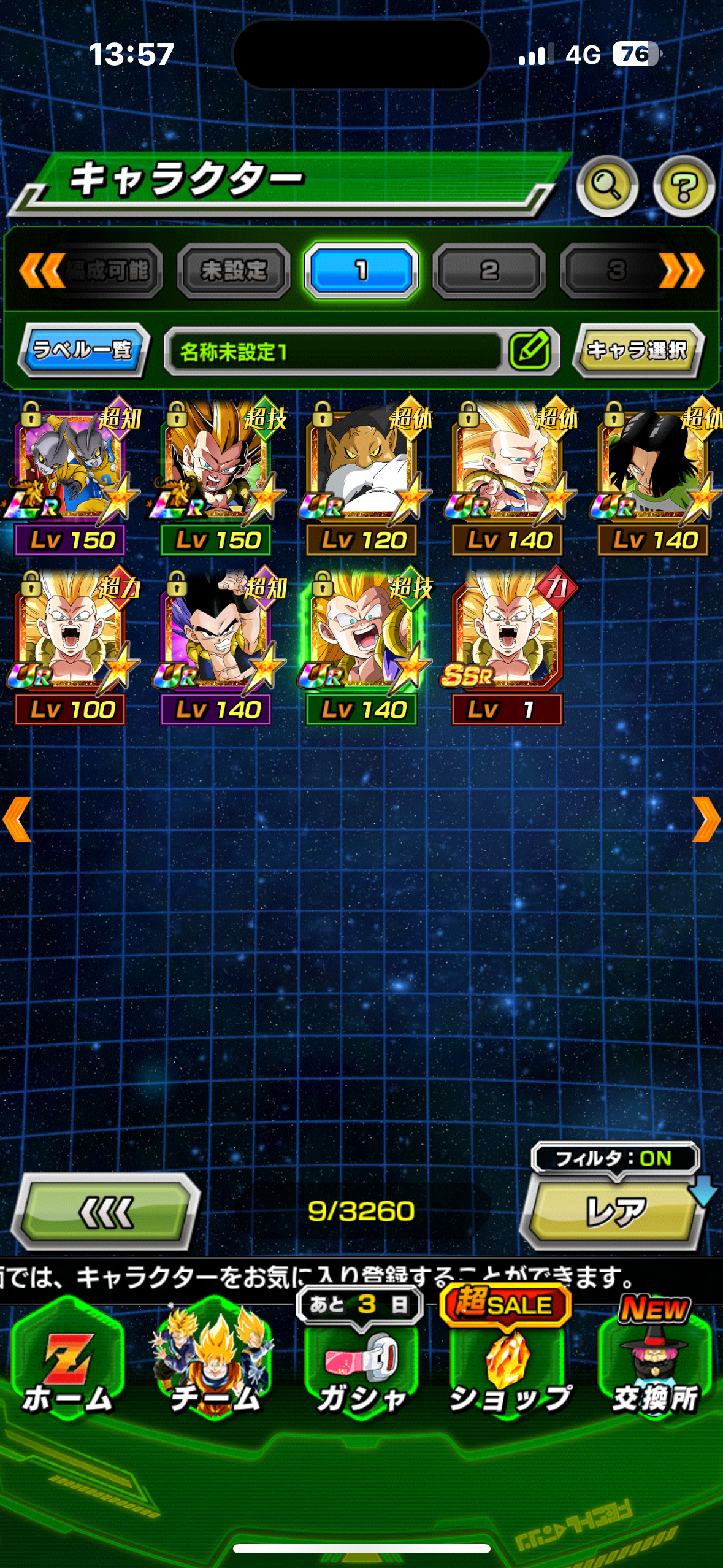Open the フィルタ：ON filter setting
The image size is (723, 1568).
pyautogui.click(x=615, y=1158)
